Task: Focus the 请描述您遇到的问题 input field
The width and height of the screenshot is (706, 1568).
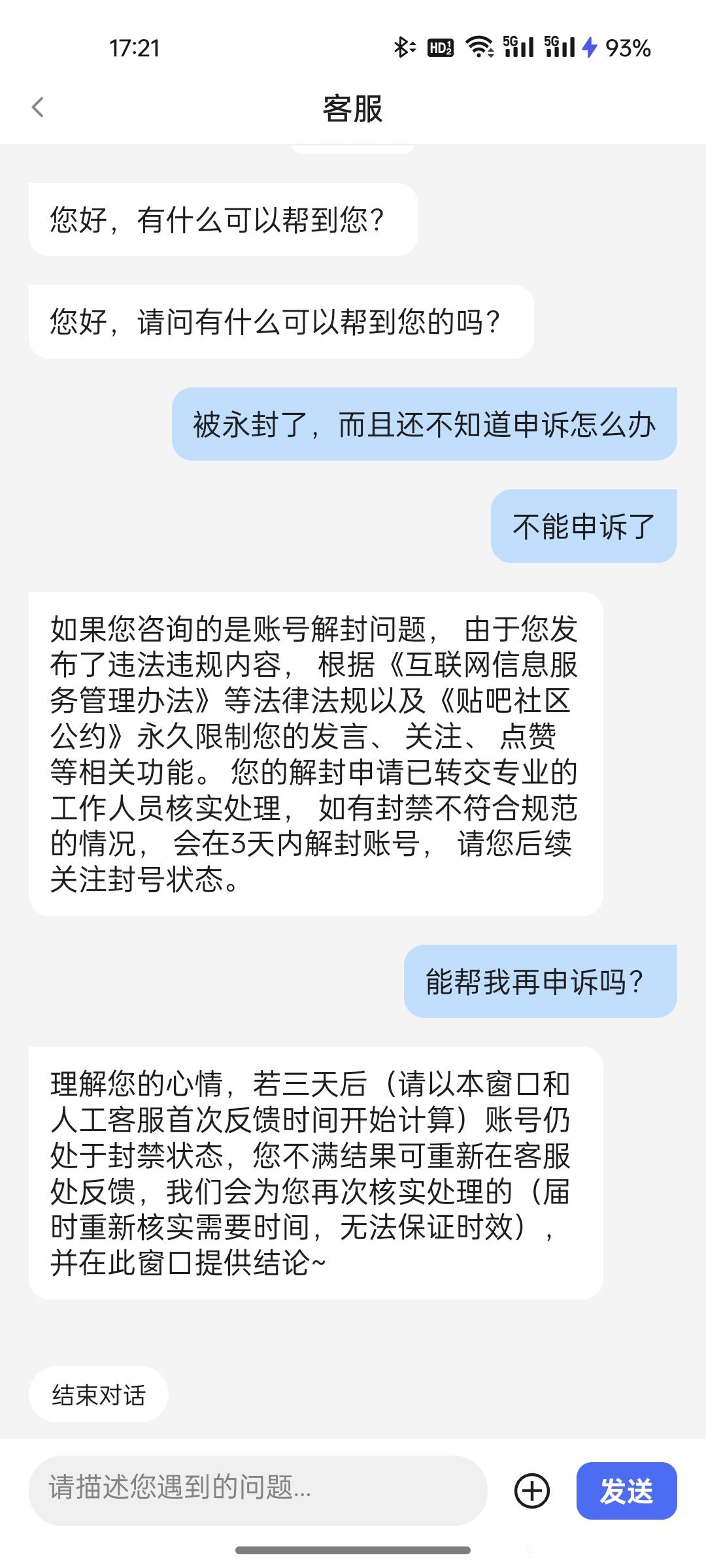Action: pyautogui.click(x=258, y=1489)
